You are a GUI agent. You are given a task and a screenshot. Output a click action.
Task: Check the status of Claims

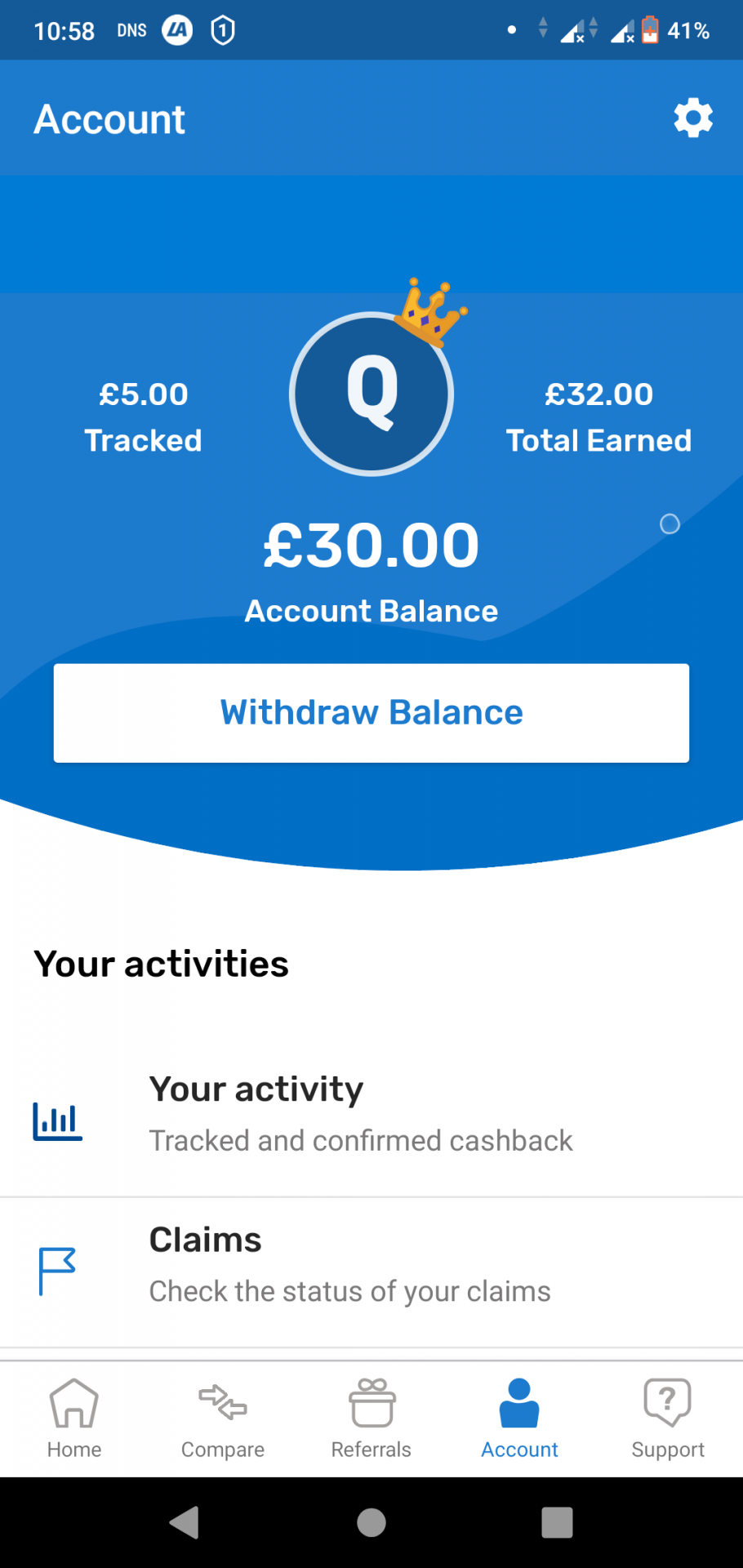pyautogui.click(x=371, y=1266)
